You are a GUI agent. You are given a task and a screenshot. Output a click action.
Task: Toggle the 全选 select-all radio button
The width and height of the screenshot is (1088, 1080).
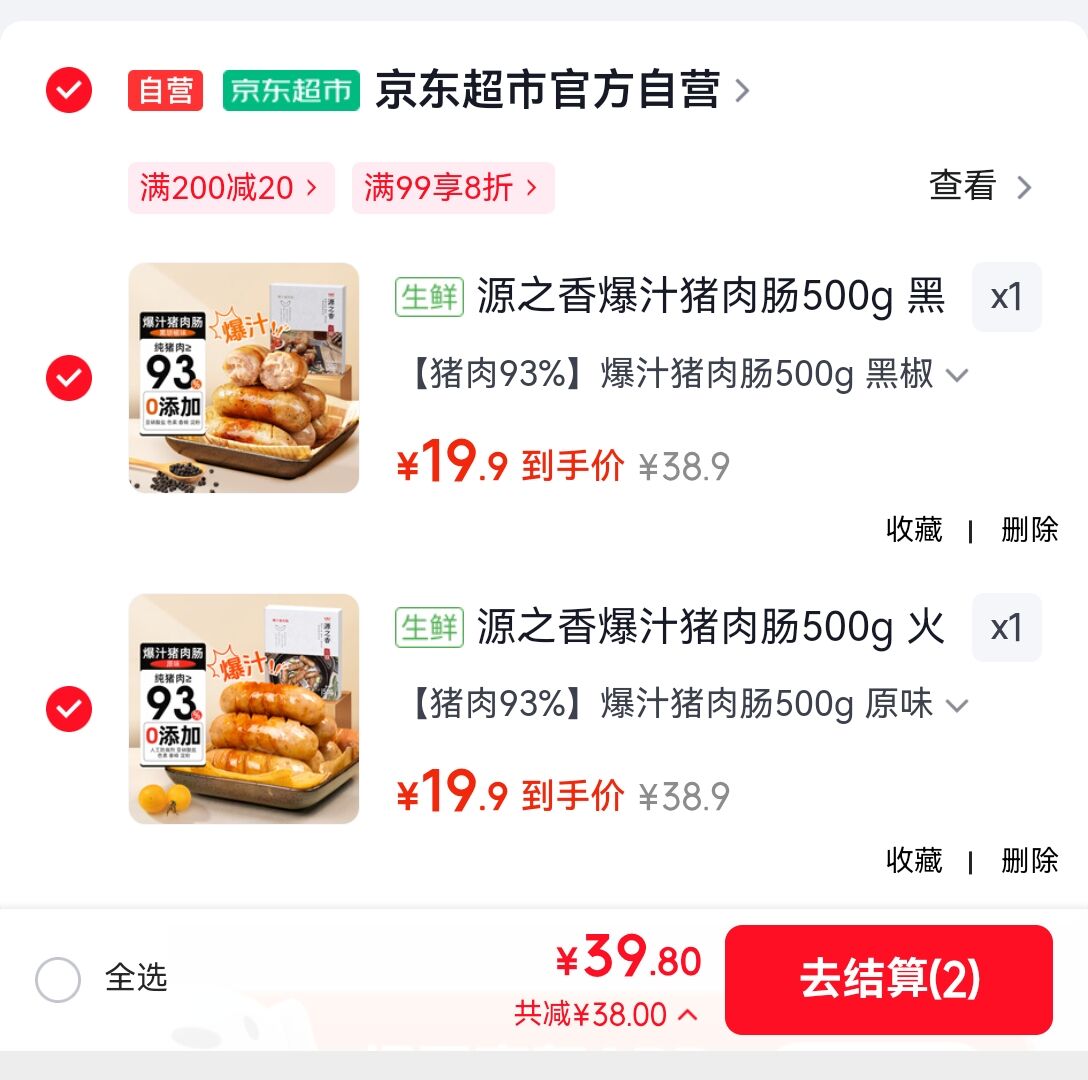(58, 979)
